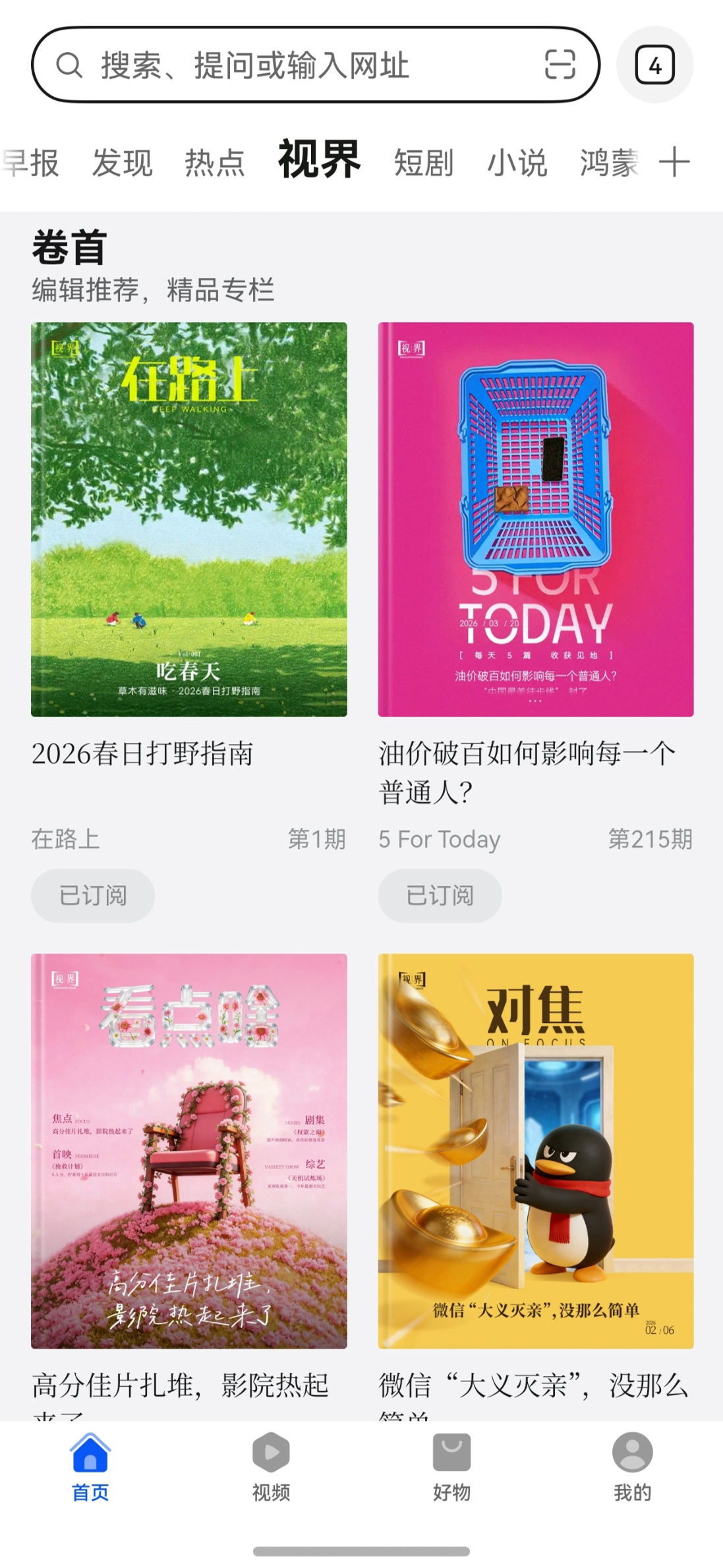Open the 看点啥 pink cover
This screenshot has width=723, height=1568.
(189, 1151)
